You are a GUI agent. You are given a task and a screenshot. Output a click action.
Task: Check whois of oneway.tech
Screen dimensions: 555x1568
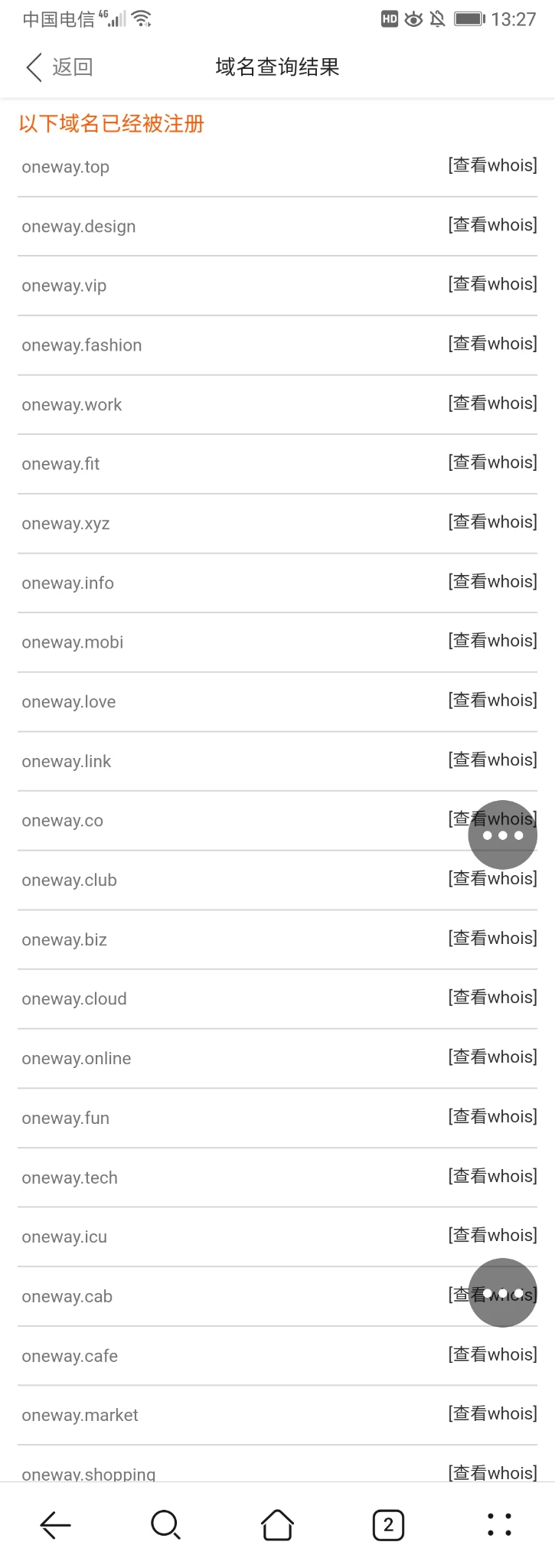tap(492, 1177)
